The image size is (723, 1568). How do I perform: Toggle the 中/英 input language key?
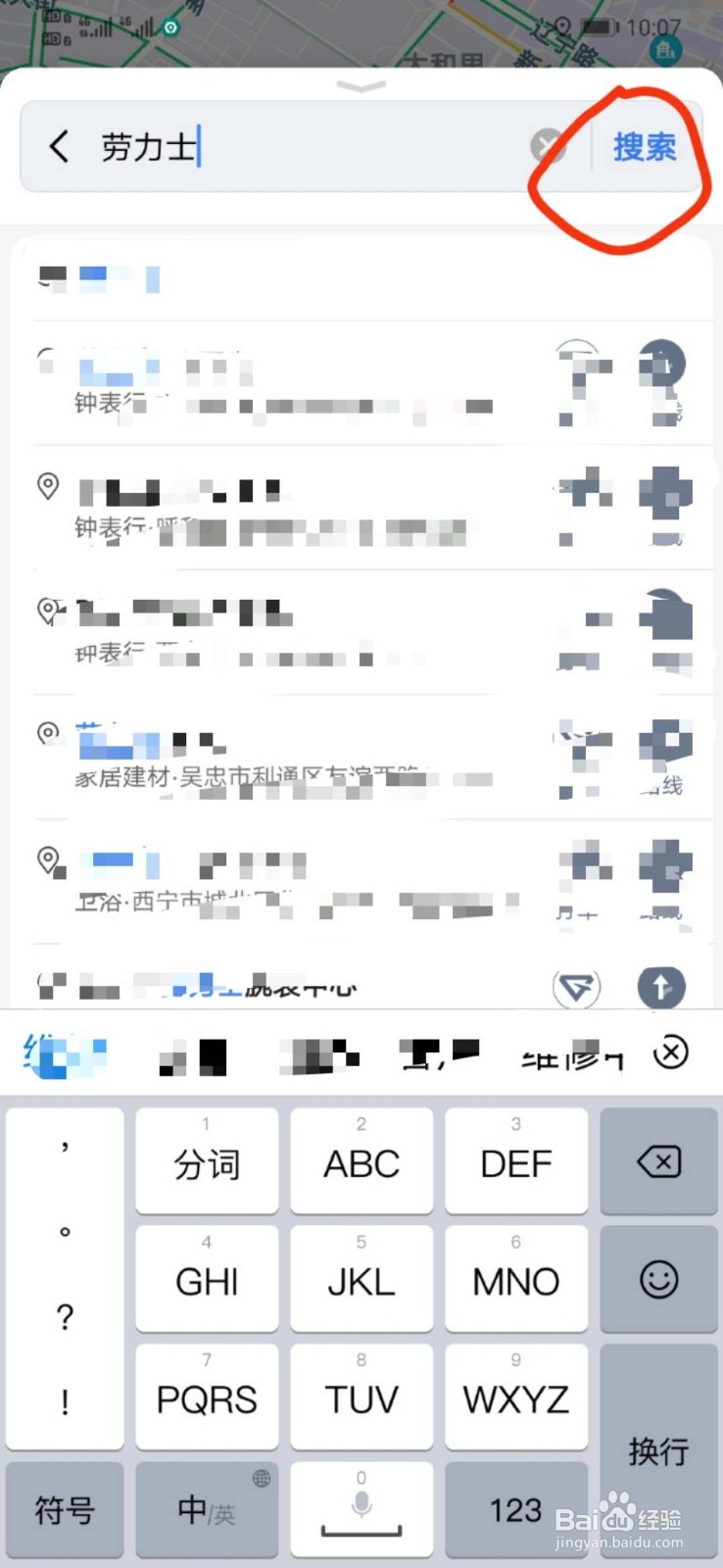[206, 1509]
